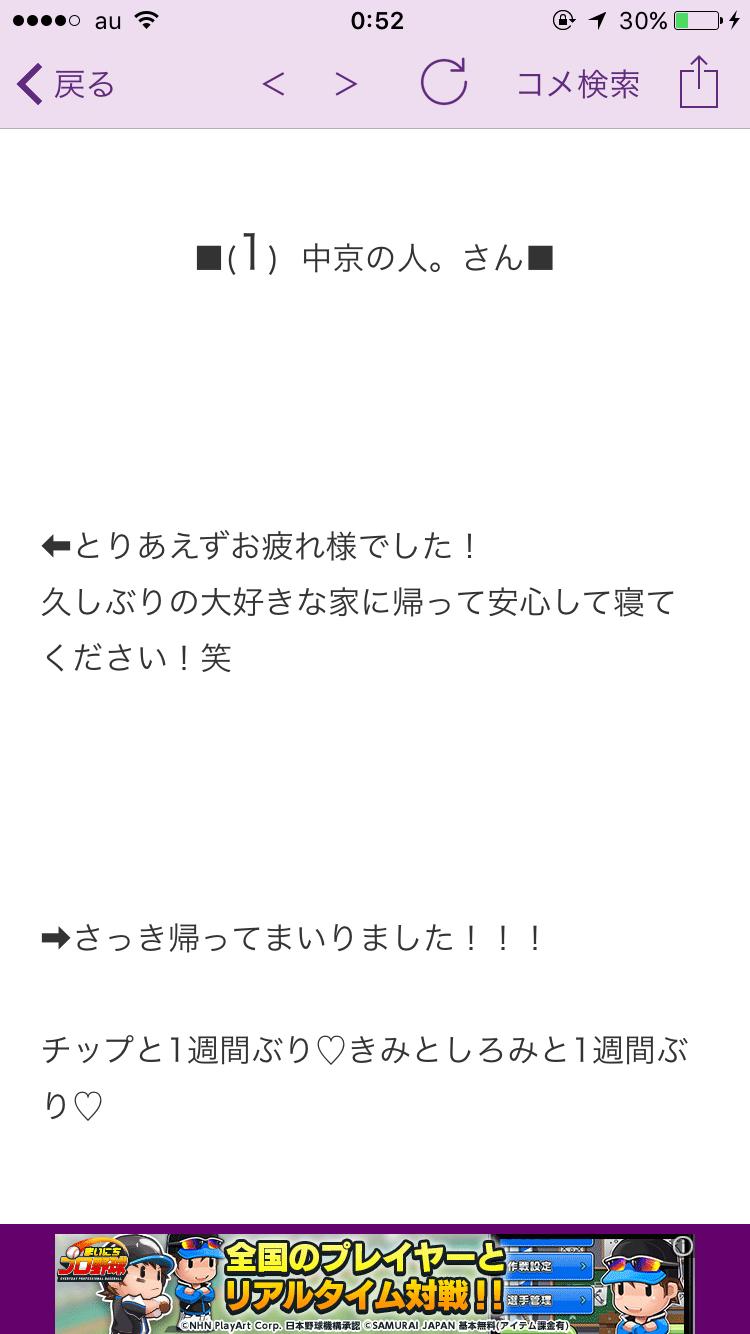This screenshot has width=750, height=1334.
Task: Tap the next page arrow ">"
Action: coord(344,84)
